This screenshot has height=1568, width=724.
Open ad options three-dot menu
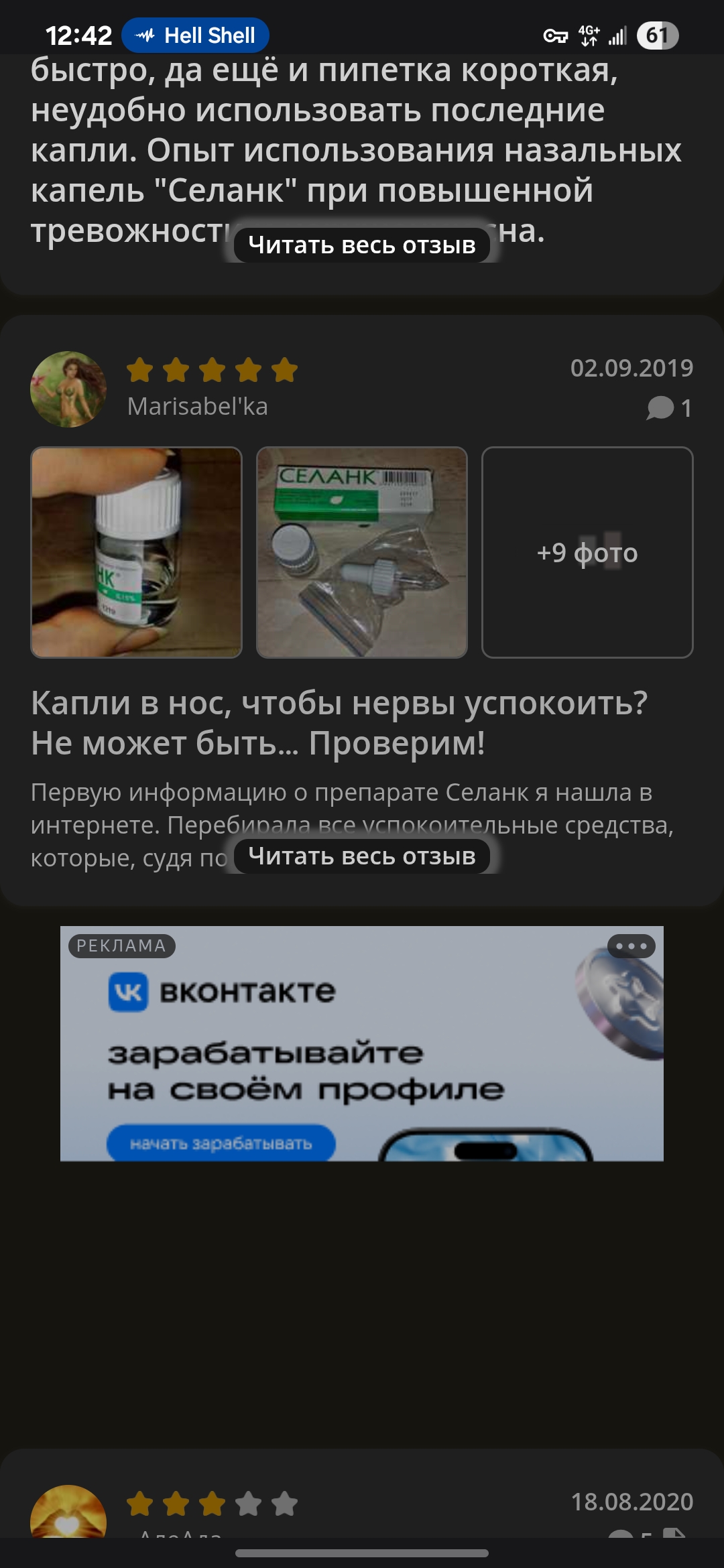(631, 946)
